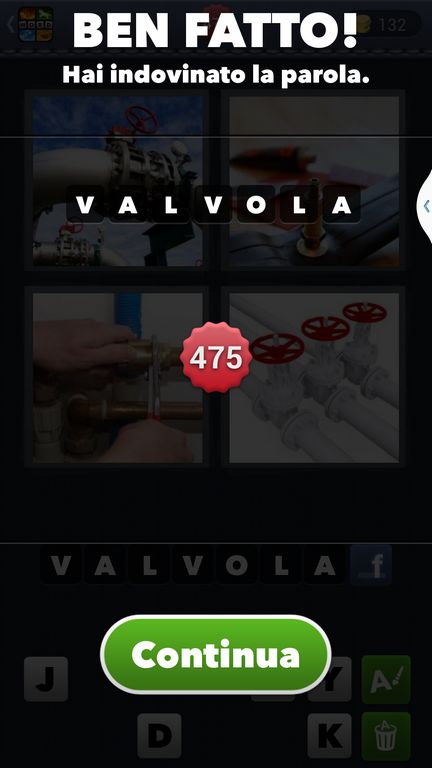432x768 pixels.
Task: Open the side panel arrow tab
Action: pos(425,206)
